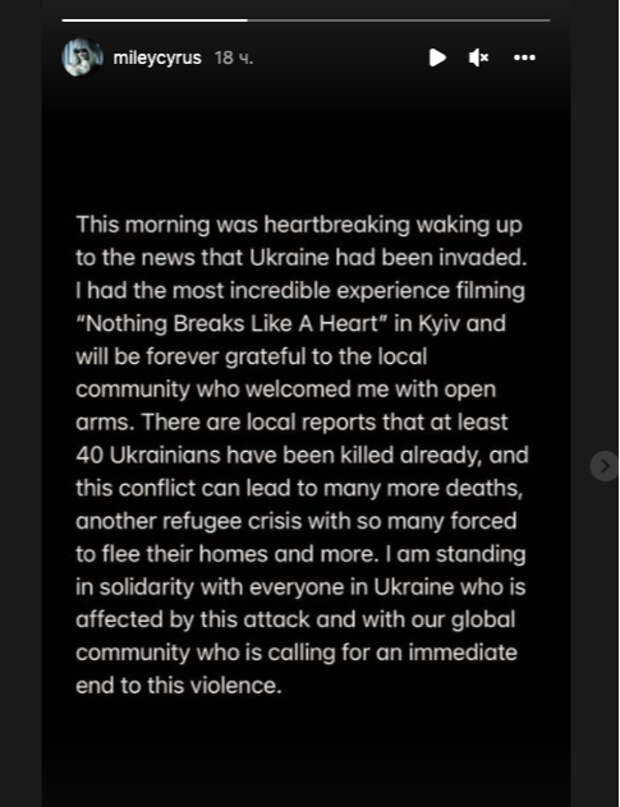The image size is (620, 807).
Task: Toggle the story sound speaker icon
Action: click(x=479, y=58)
